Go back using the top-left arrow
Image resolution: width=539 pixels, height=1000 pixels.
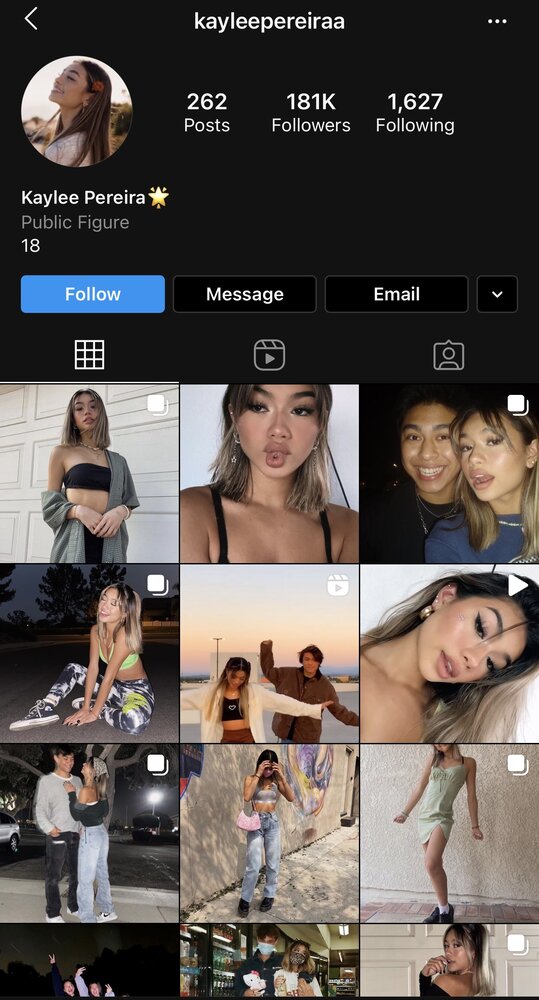[31, 19]
